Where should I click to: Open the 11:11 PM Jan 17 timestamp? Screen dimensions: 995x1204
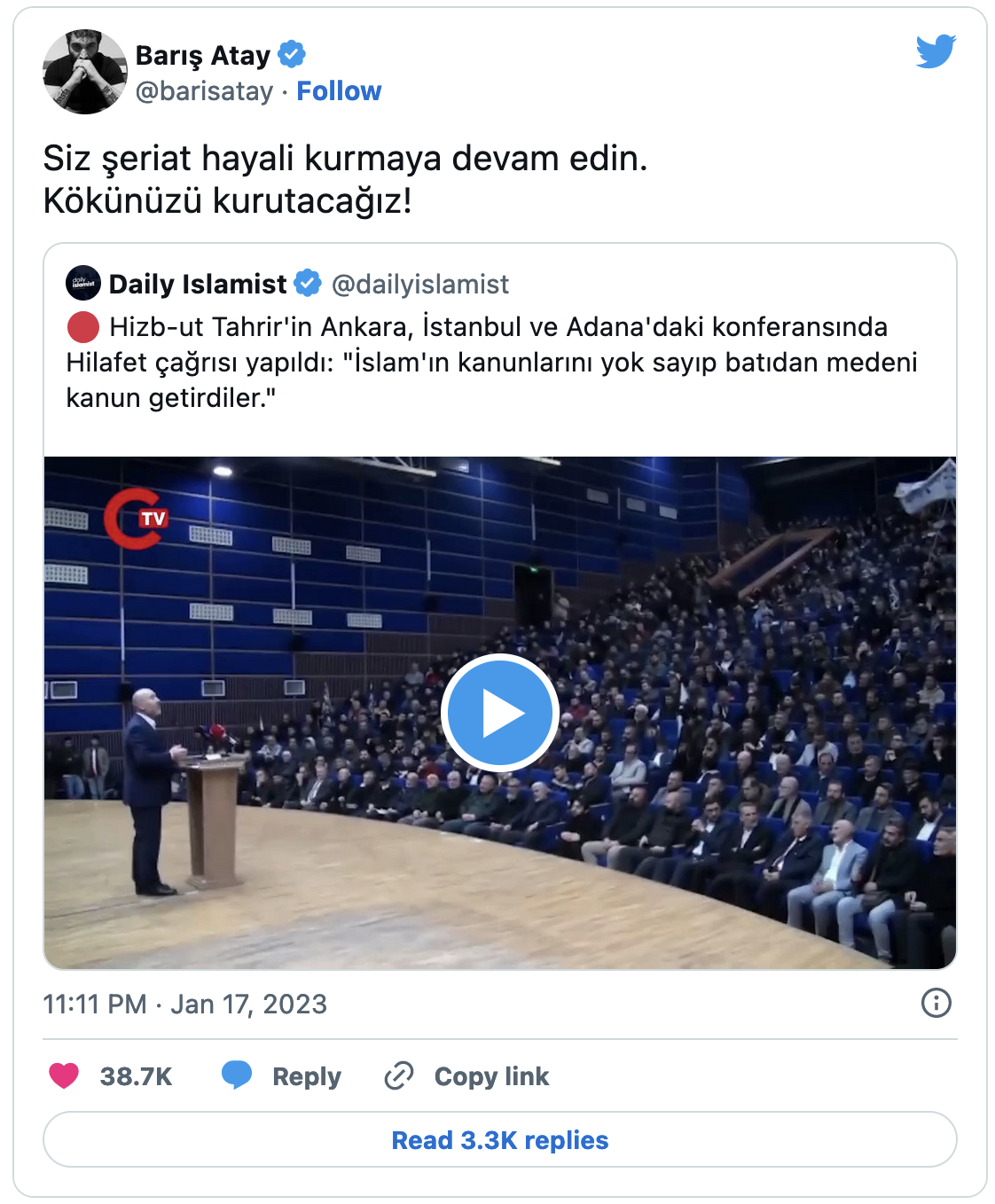184,1004
